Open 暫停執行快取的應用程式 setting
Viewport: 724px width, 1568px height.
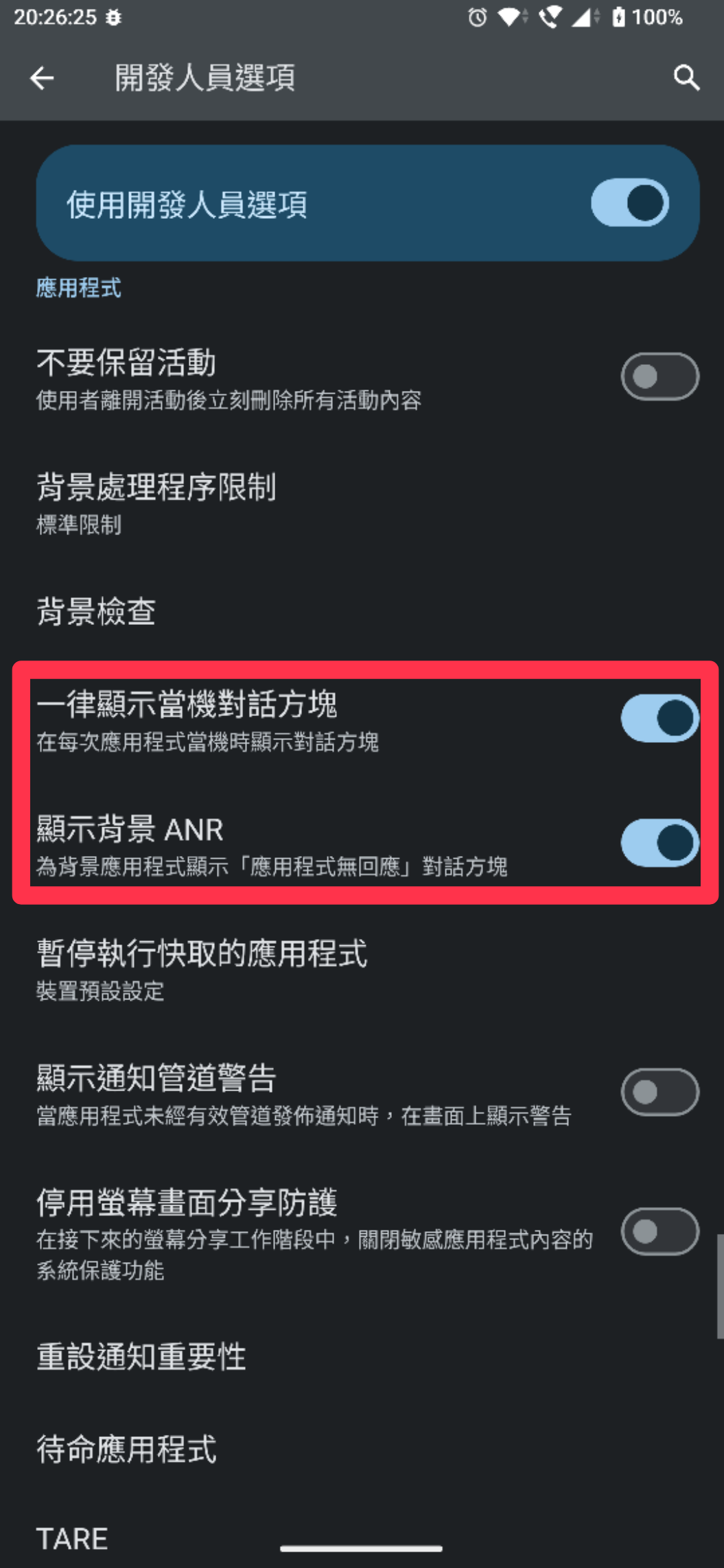[x=201, y=968]
